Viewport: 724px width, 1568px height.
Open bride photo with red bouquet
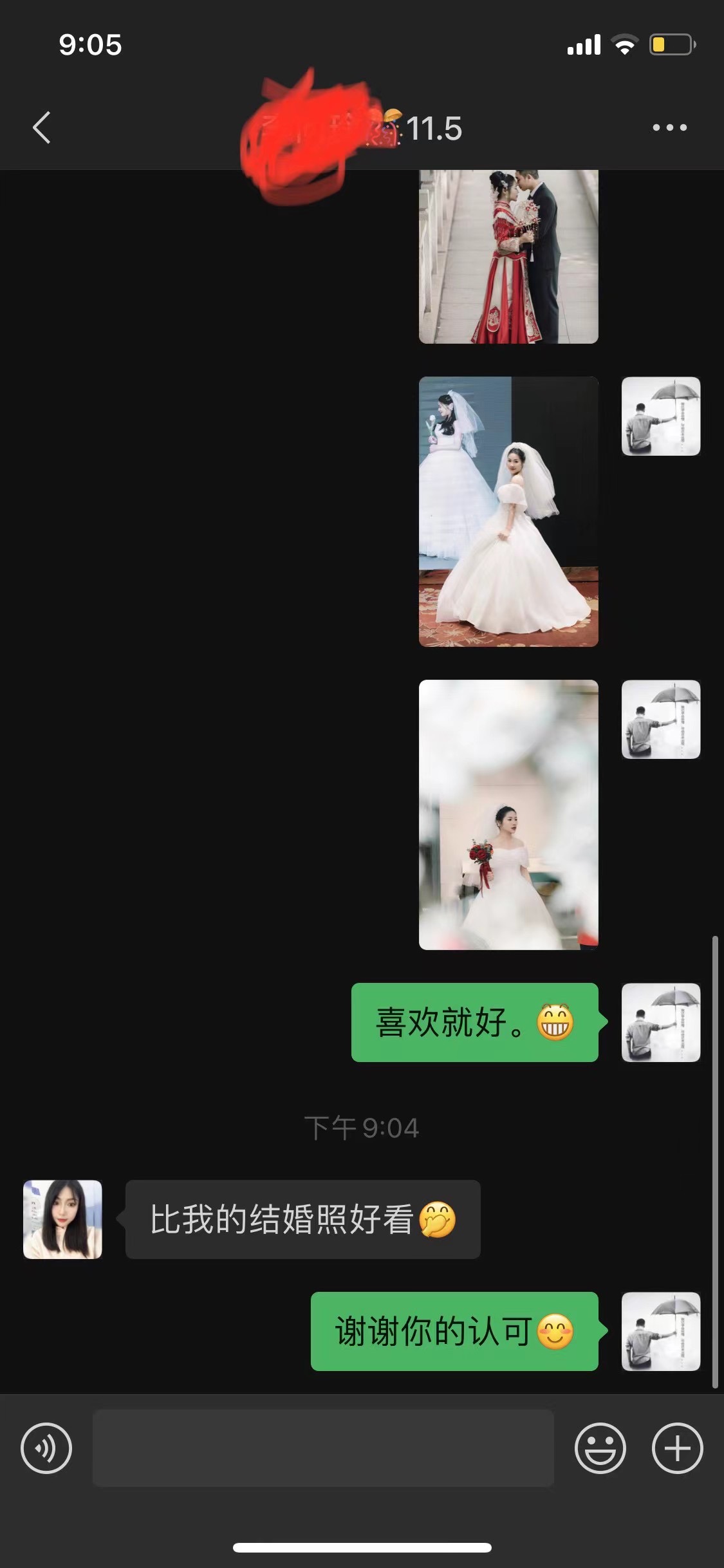click(x=508, y=815)
